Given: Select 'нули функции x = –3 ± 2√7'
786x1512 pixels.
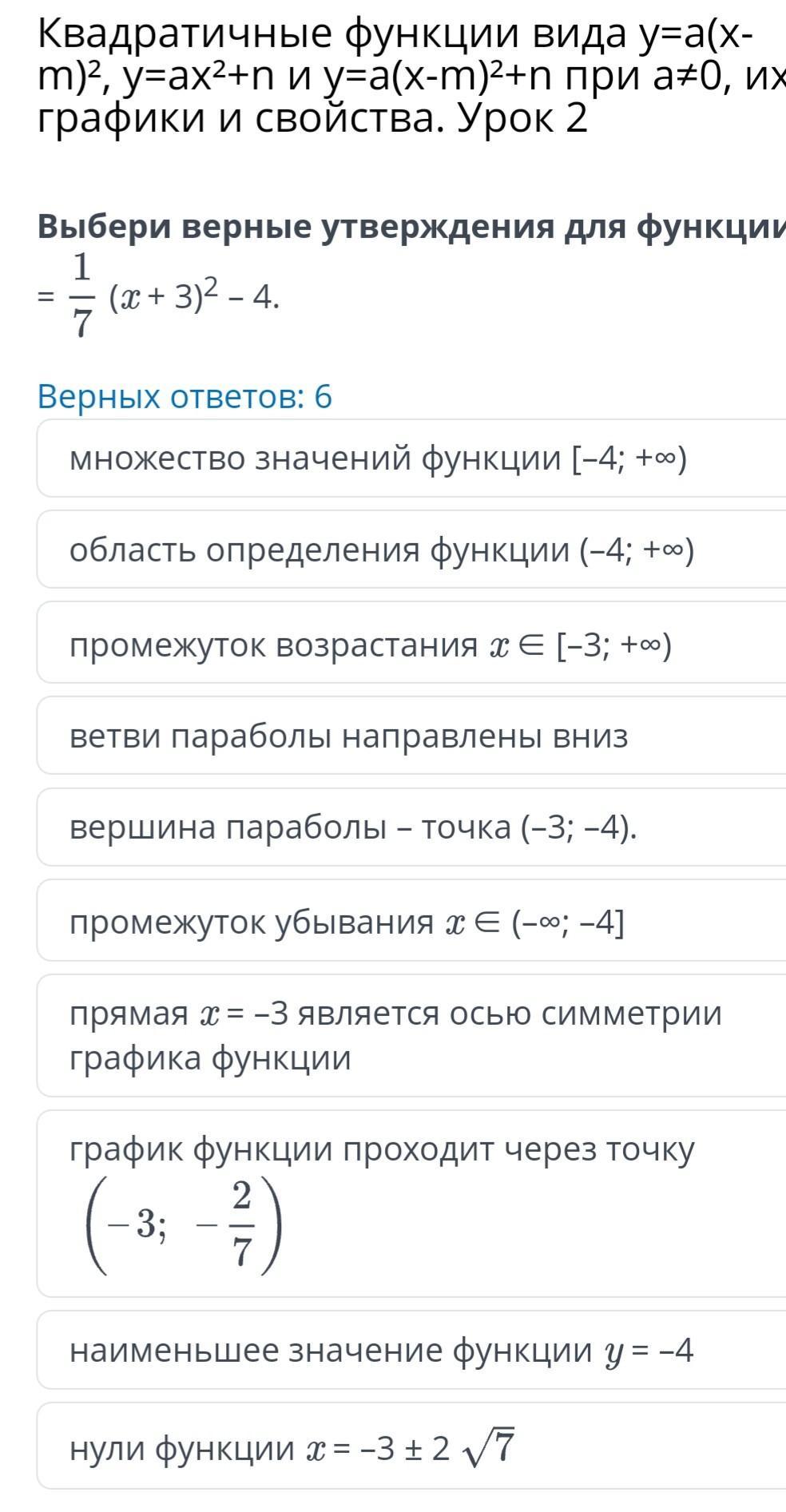Looking at the screenshot, I should coord(292,1447).
